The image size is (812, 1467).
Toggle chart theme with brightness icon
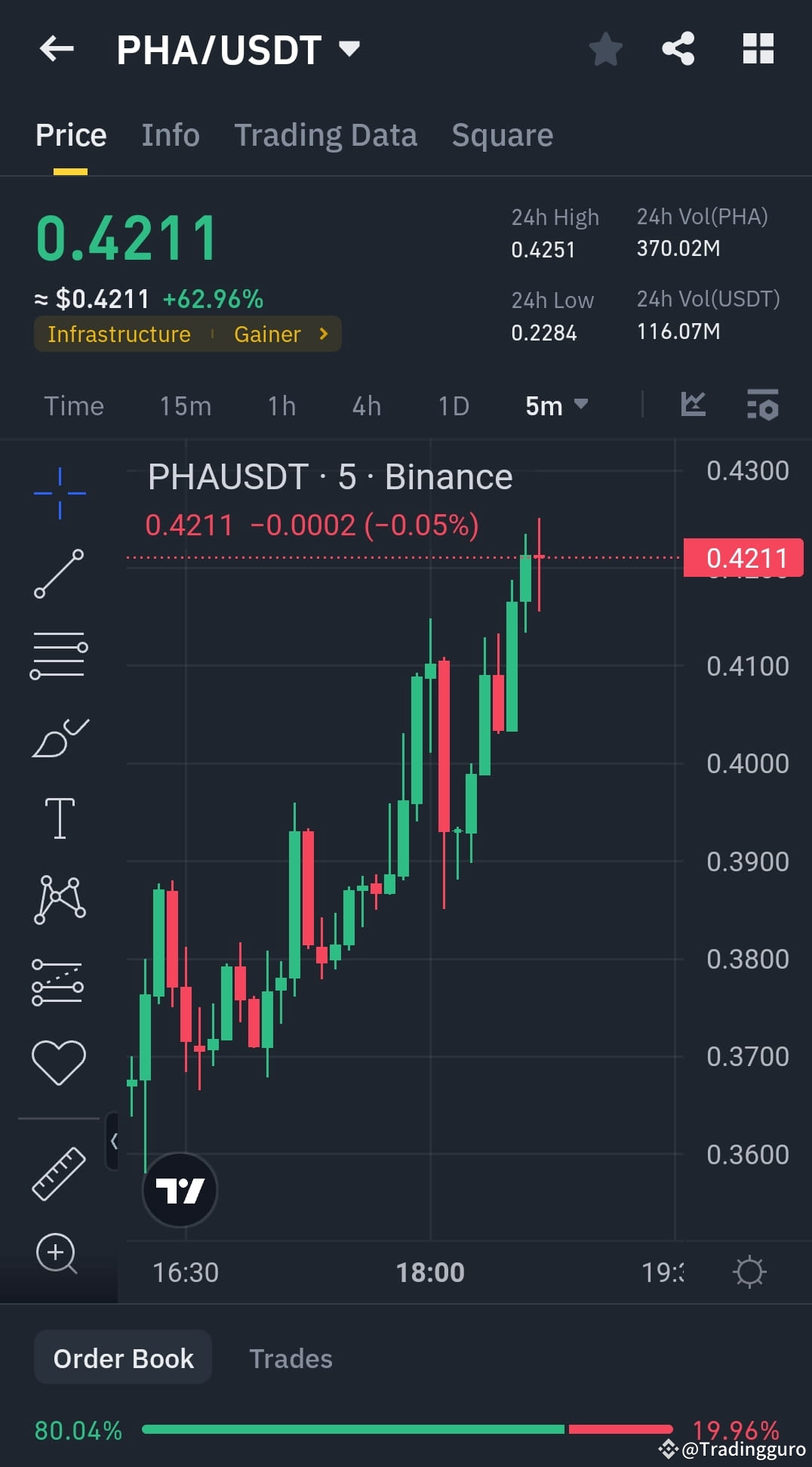coord(749,1272)
